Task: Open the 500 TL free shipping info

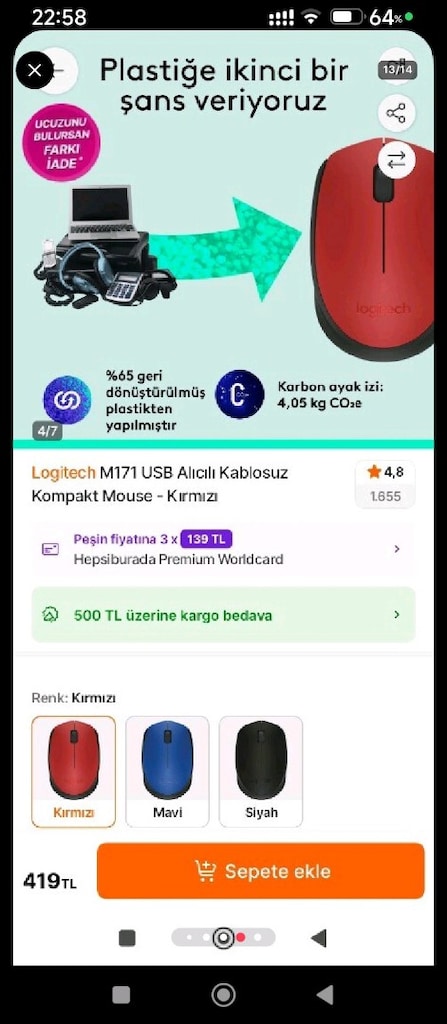Action: click(223, 615)
